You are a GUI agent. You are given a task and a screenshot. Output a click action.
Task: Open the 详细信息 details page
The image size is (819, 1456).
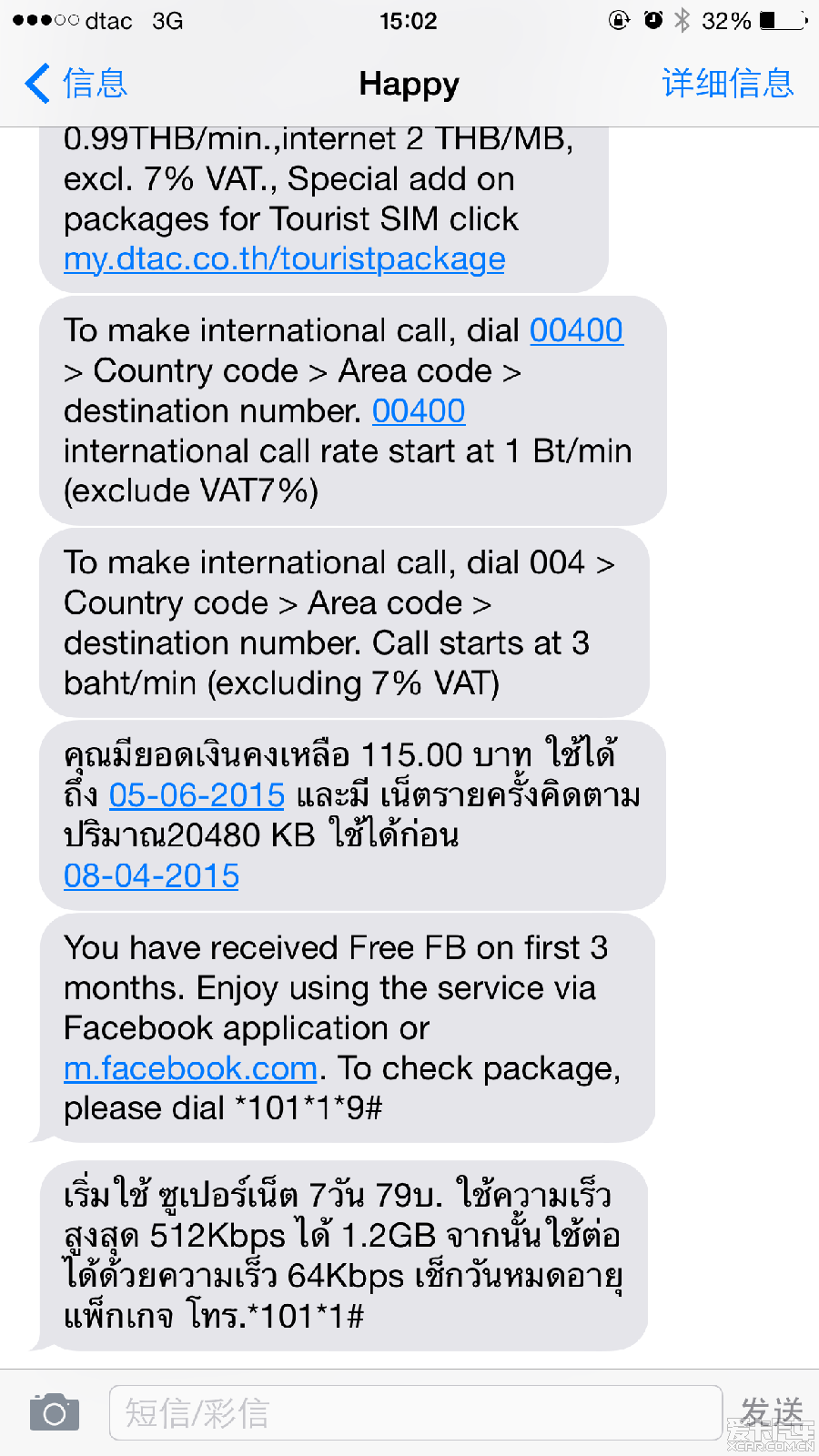click(727, 84)
